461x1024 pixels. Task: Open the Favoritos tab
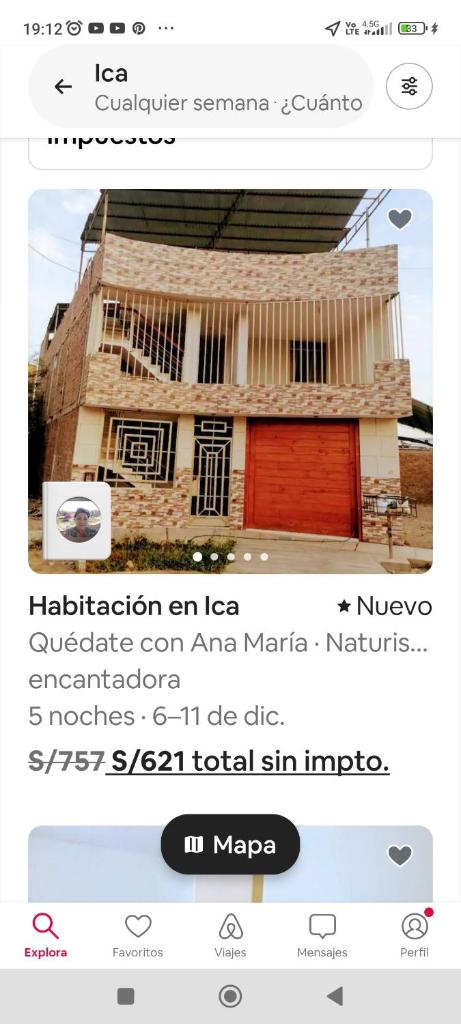coord(138,935)
